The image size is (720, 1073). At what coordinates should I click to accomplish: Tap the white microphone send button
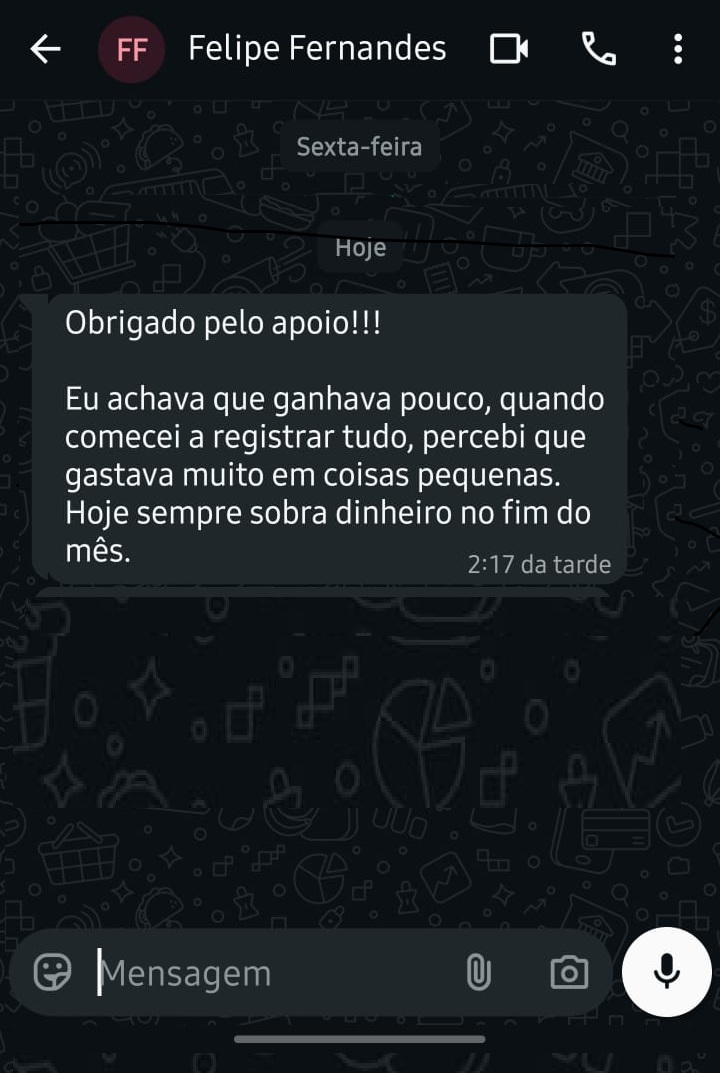[666, 971]
